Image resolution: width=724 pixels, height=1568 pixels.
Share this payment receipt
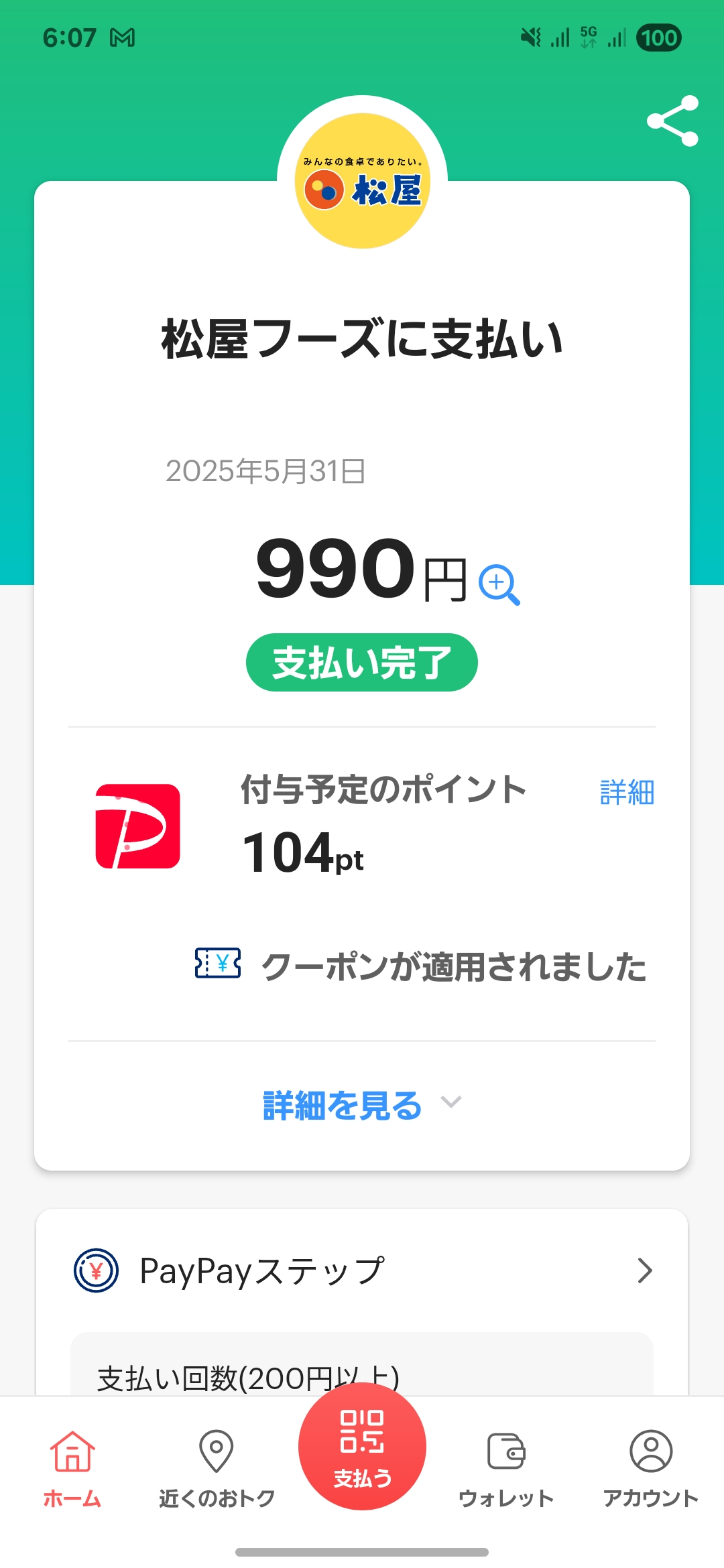pos(672,121)
